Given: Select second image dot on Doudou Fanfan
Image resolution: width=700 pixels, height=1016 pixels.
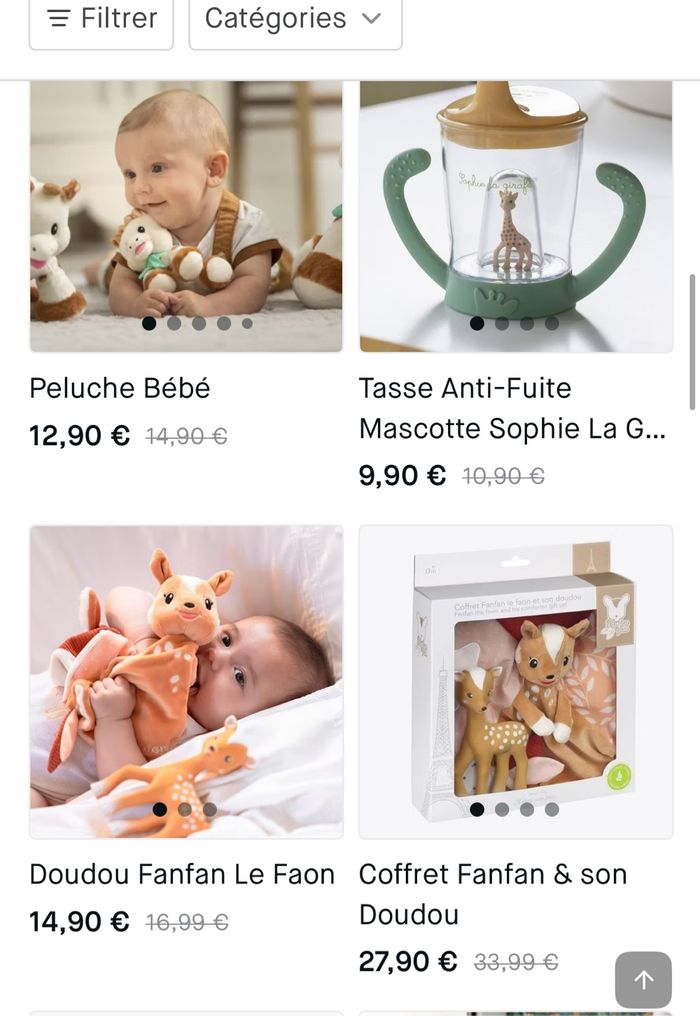Looking at the screenshot, I should pos(185,809).
